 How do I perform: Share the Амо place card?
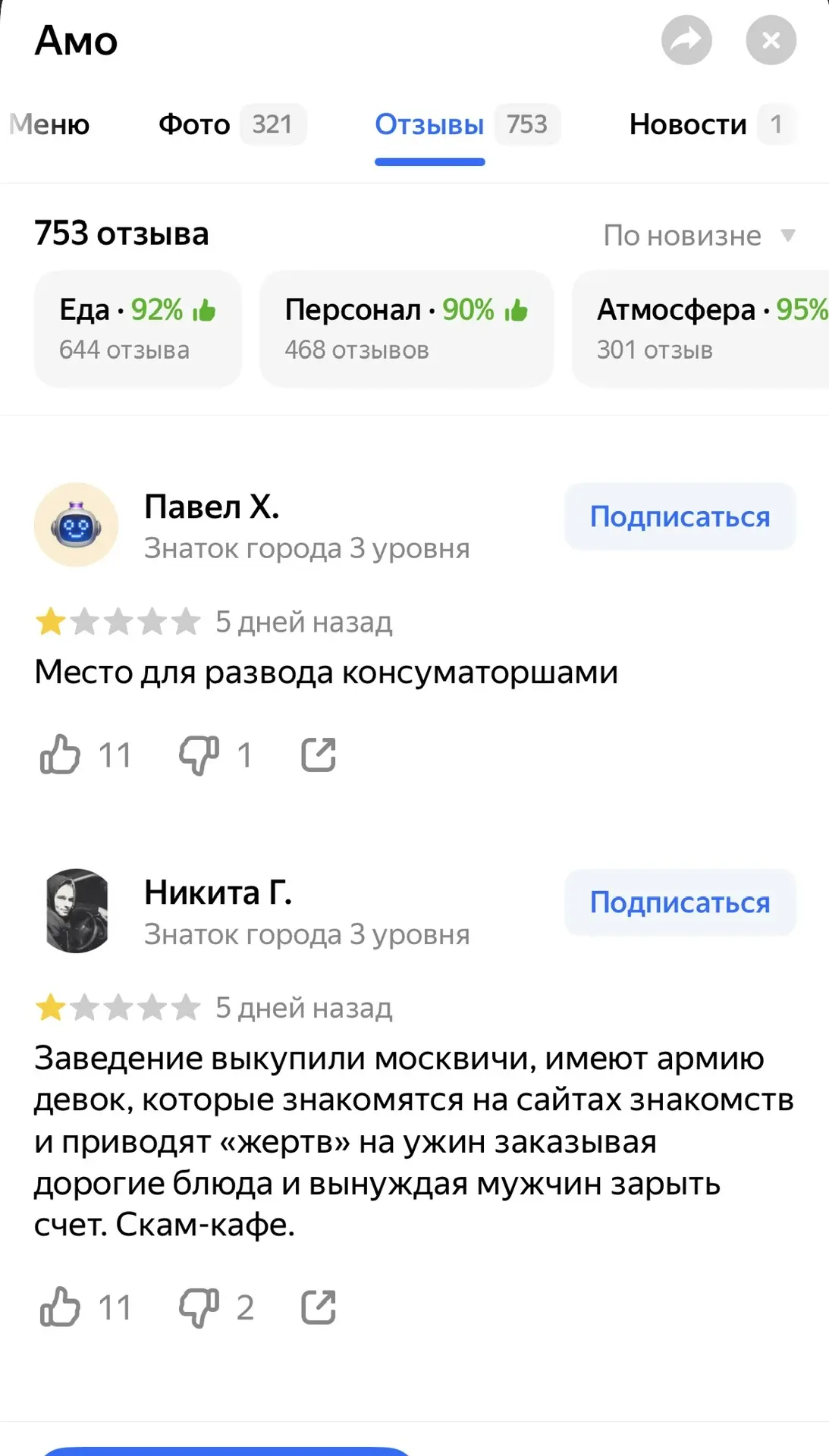(686, 40)
